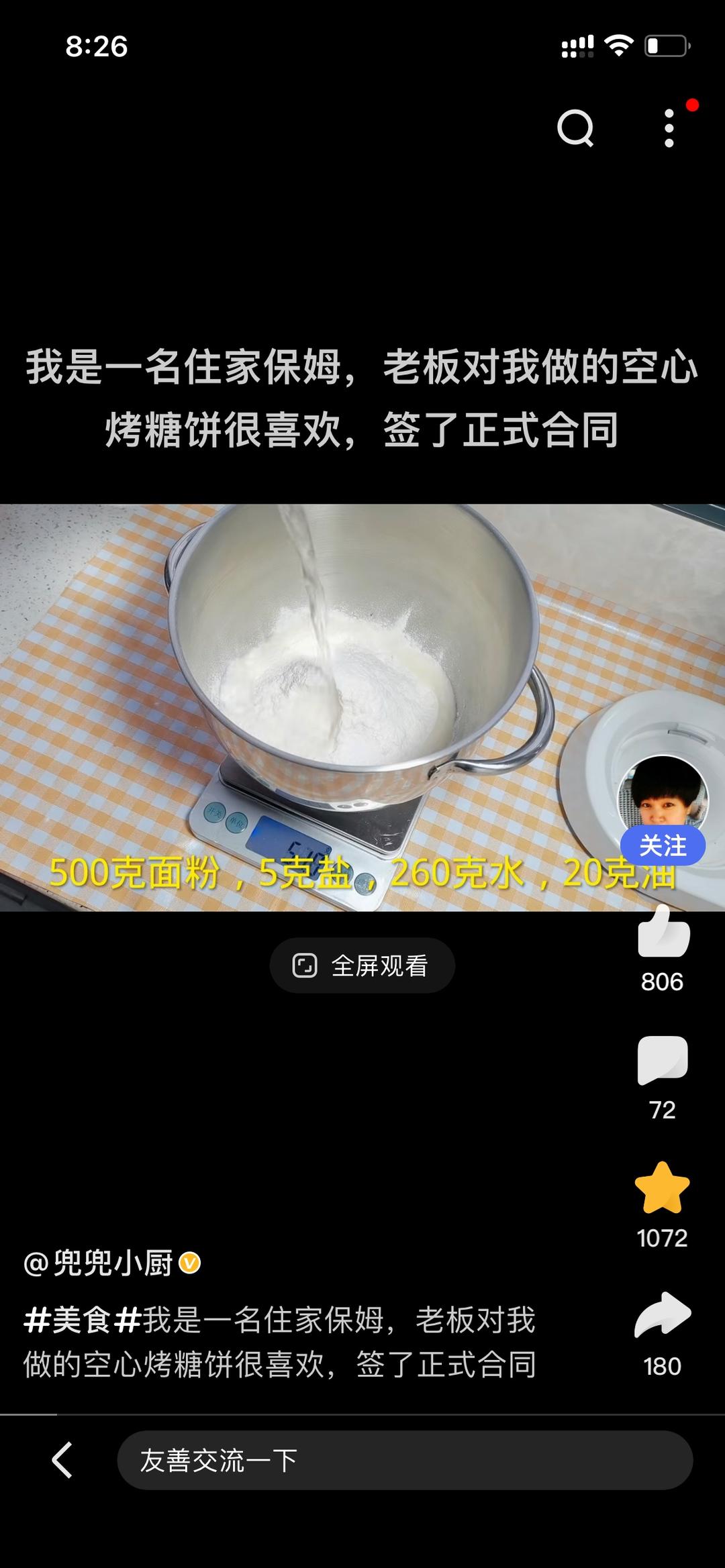The height and width of the screenshot is (1568, 725).
Task: Tap the 全屏观看 fullscreen button
Action: click(x=362, y=965)
